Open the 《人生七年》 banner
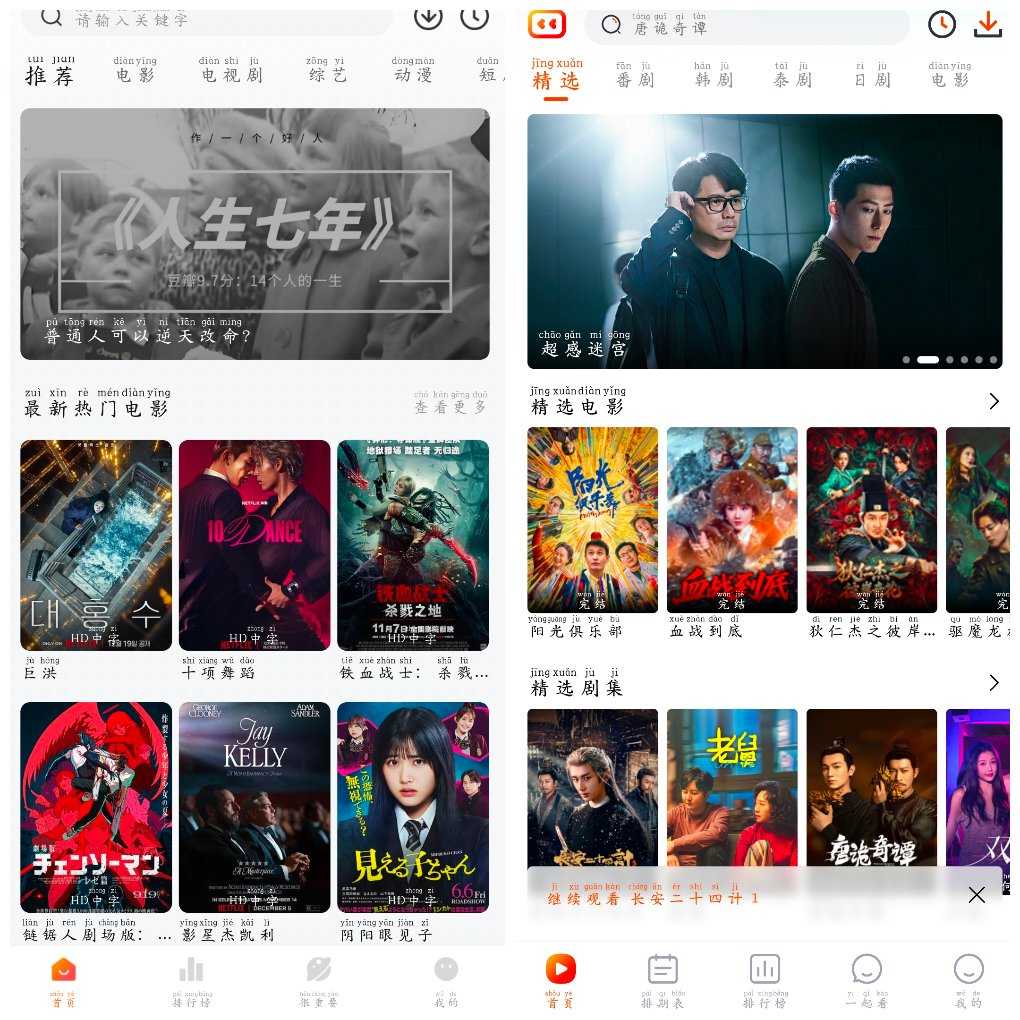The image size is (1020, 1020). pos(255,234)
